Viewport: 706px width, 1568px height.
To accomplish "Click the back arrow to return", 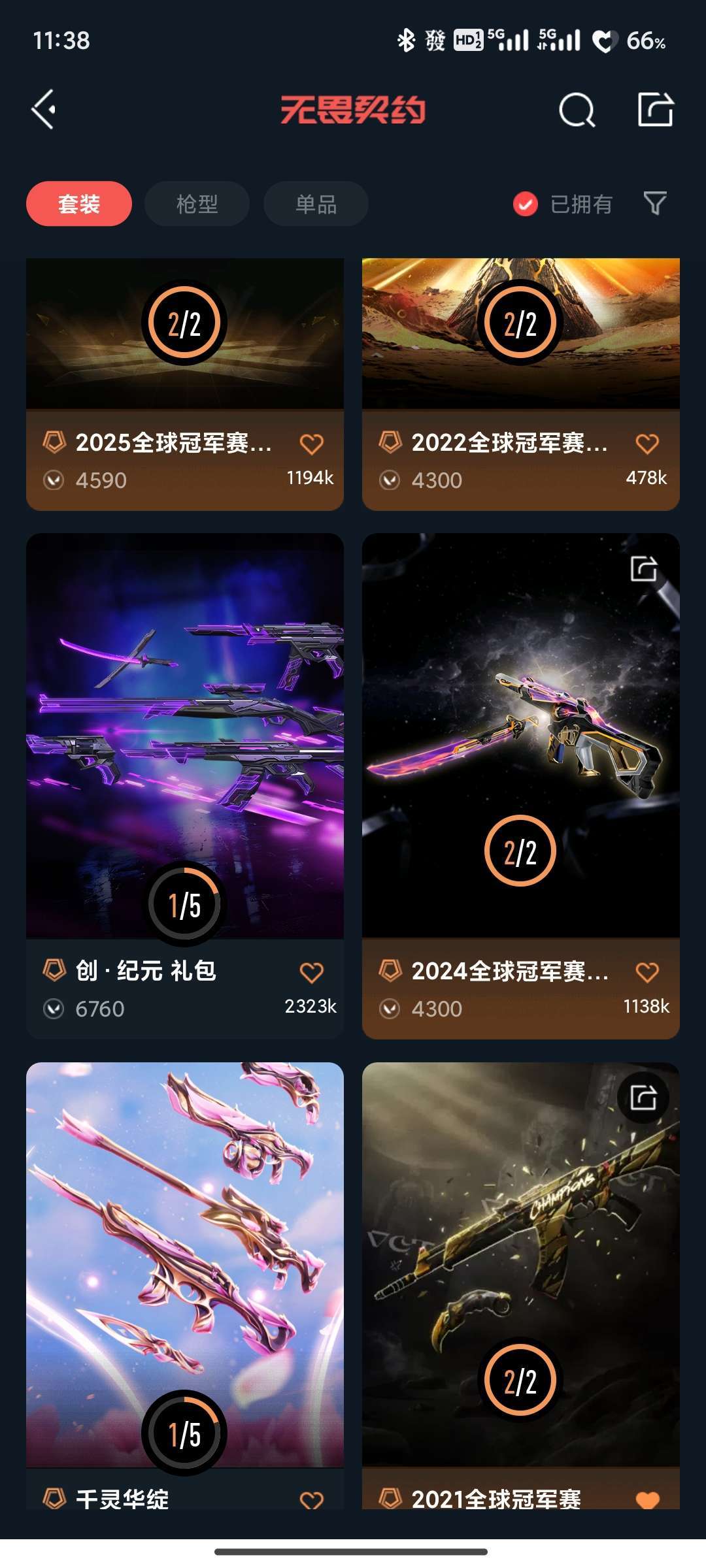I will [44, 109].
